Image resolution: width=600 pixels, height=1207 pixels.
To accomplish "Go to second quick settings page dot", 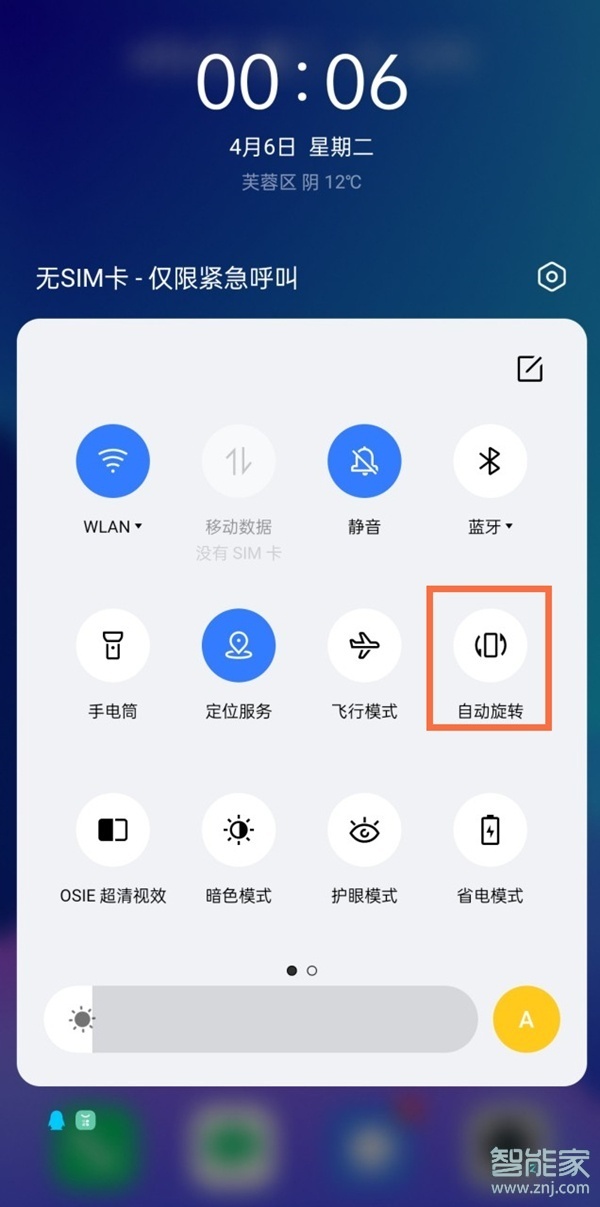I will point(312,970).
